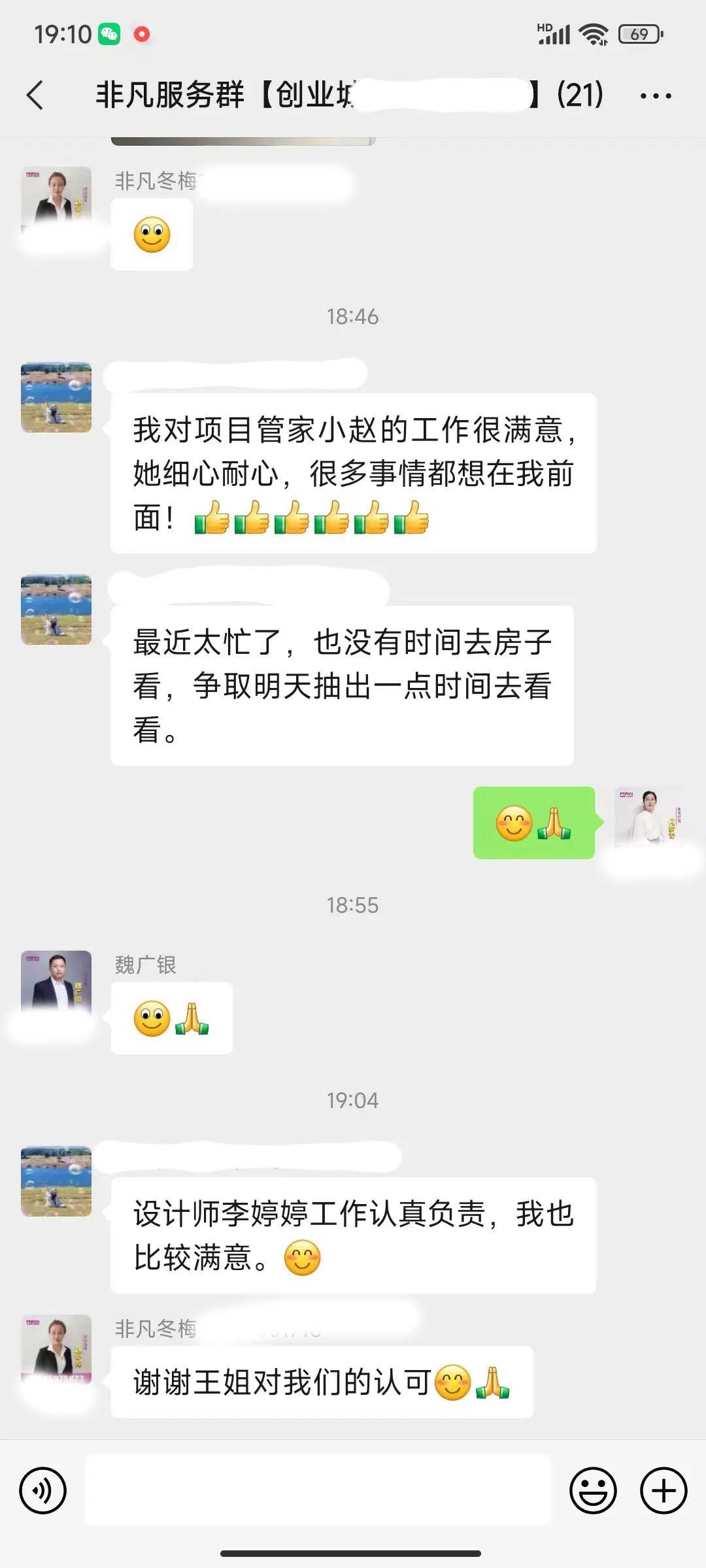
Task: Open avatar beside 设计师李婷婷 message
Action: pos(56,1180)
